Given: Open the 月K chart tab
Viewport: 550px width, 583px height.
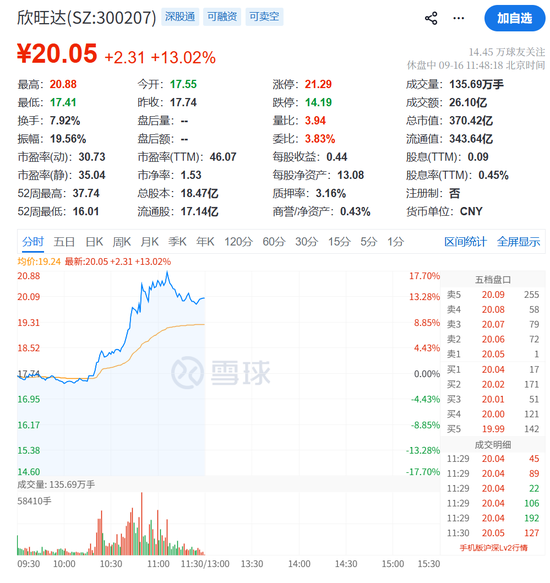Looking at the screenshot, I should coord(149,242).
